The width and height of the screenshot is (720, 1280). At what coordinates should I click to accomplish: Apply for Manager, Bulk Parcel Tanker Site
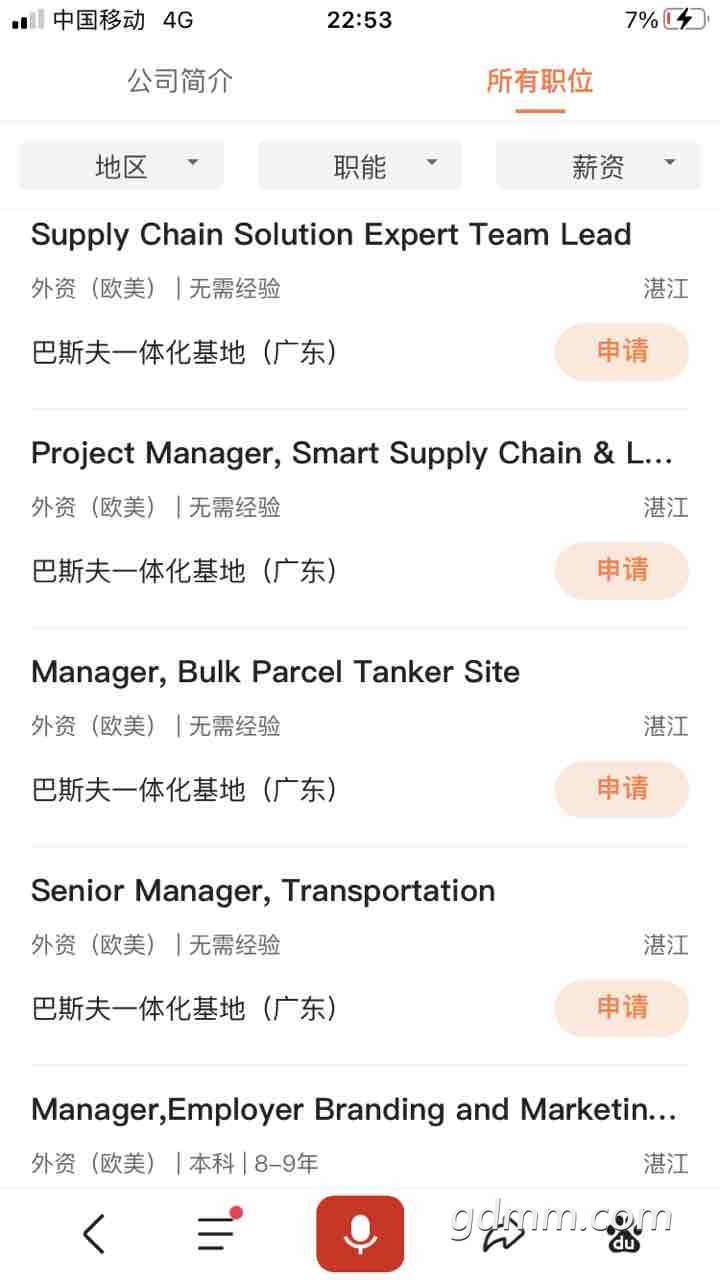click(x=622, y=789)
